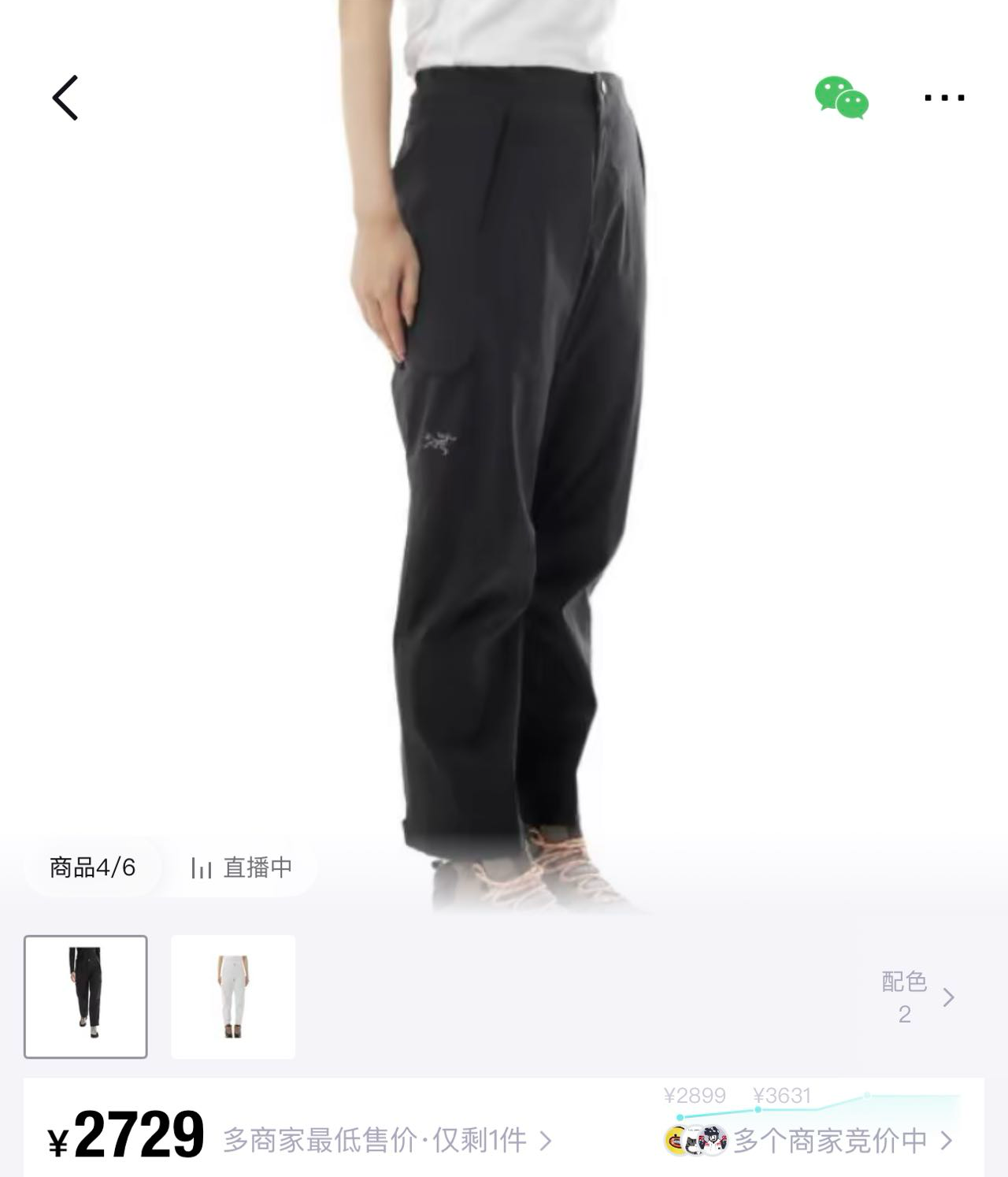Open the three-dot overflow menu
1008x1177 pixels.
(x=943, y=98)
